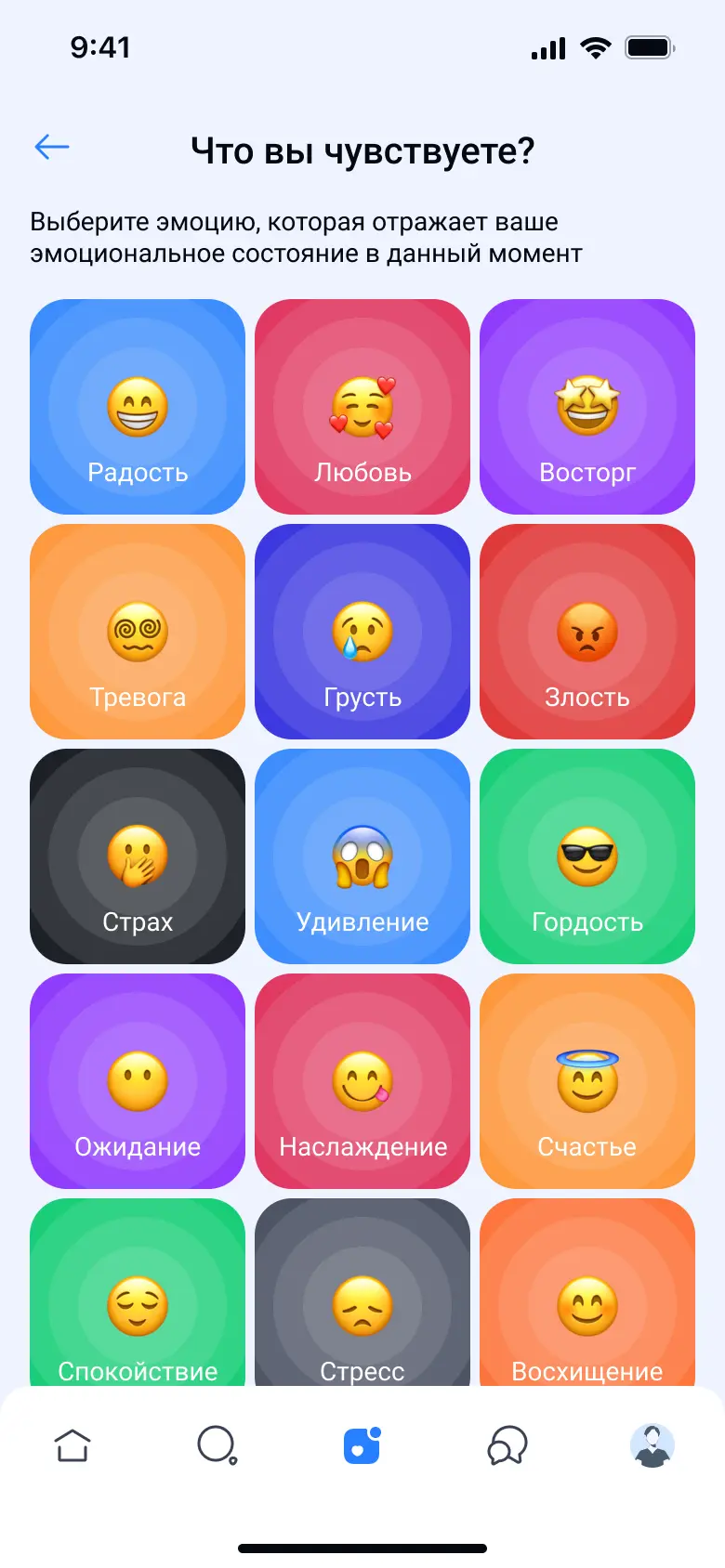Open the home tab
The height and width of the screenshot is (1568, 725).
pyautogui.click(x=72, y=1445)
